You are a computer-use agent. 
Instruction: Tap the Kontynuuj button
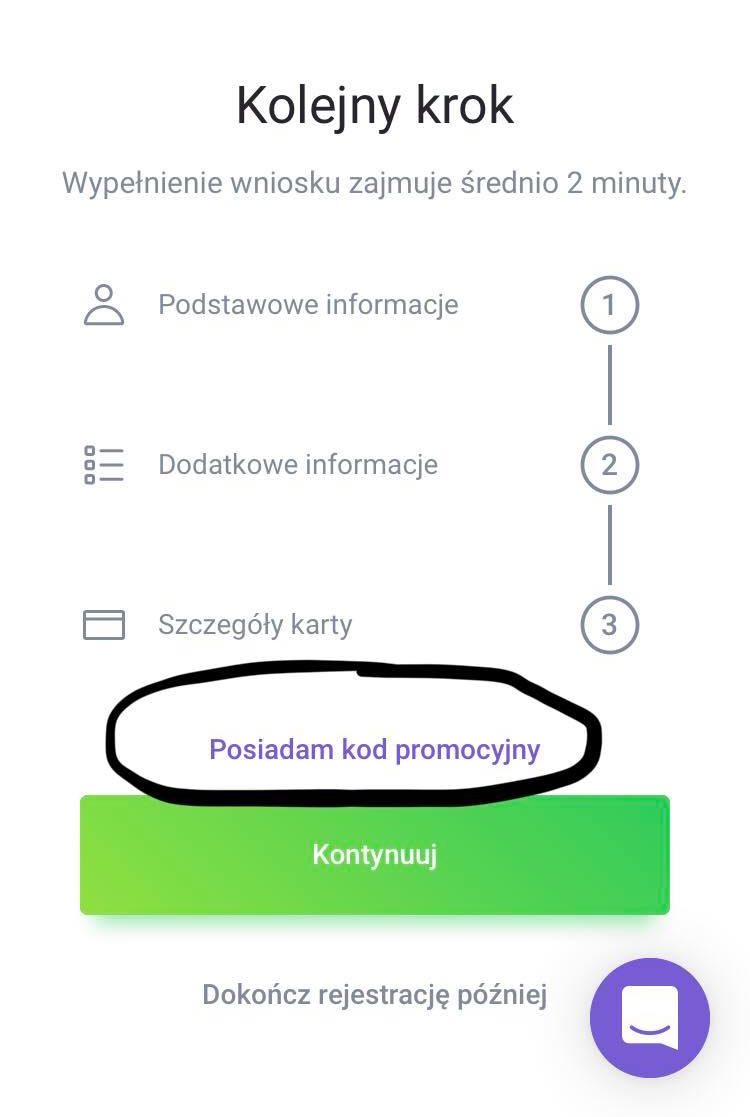pyautogui.click(x=374, y=855)
